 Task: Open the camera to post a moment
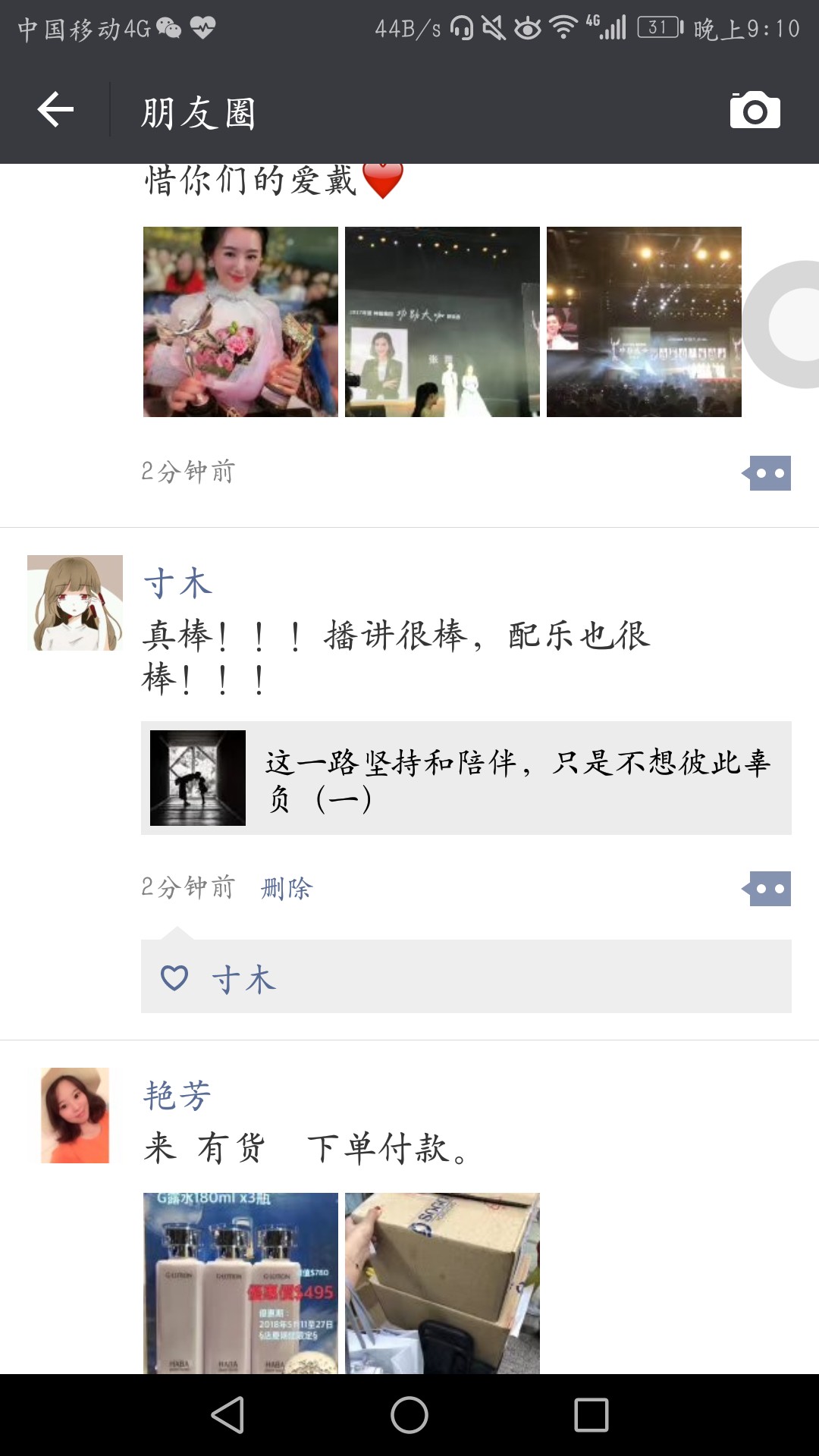tap(755, 111)
